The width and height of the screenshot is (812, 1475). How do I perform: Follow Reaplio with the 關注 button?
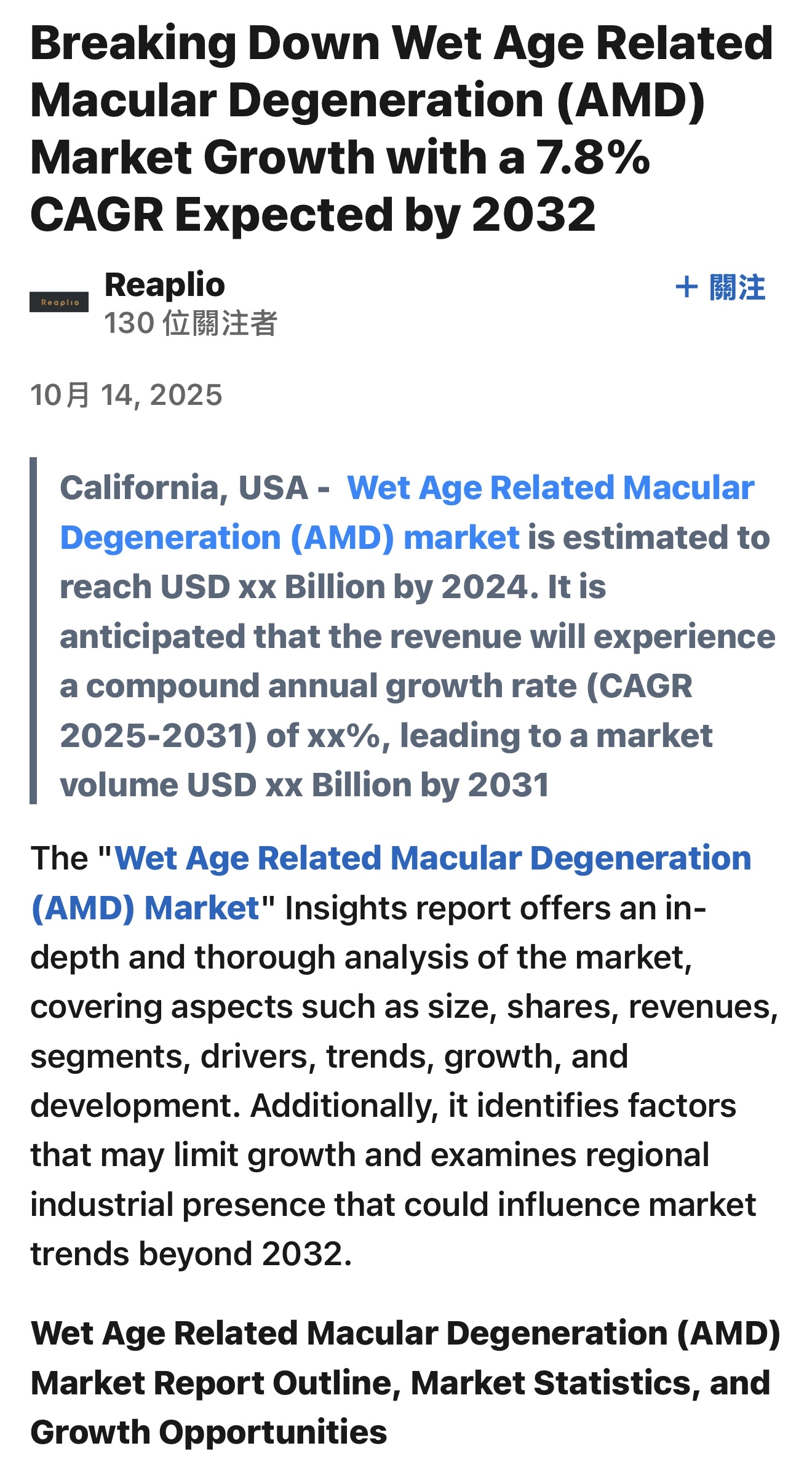[720, 287]
